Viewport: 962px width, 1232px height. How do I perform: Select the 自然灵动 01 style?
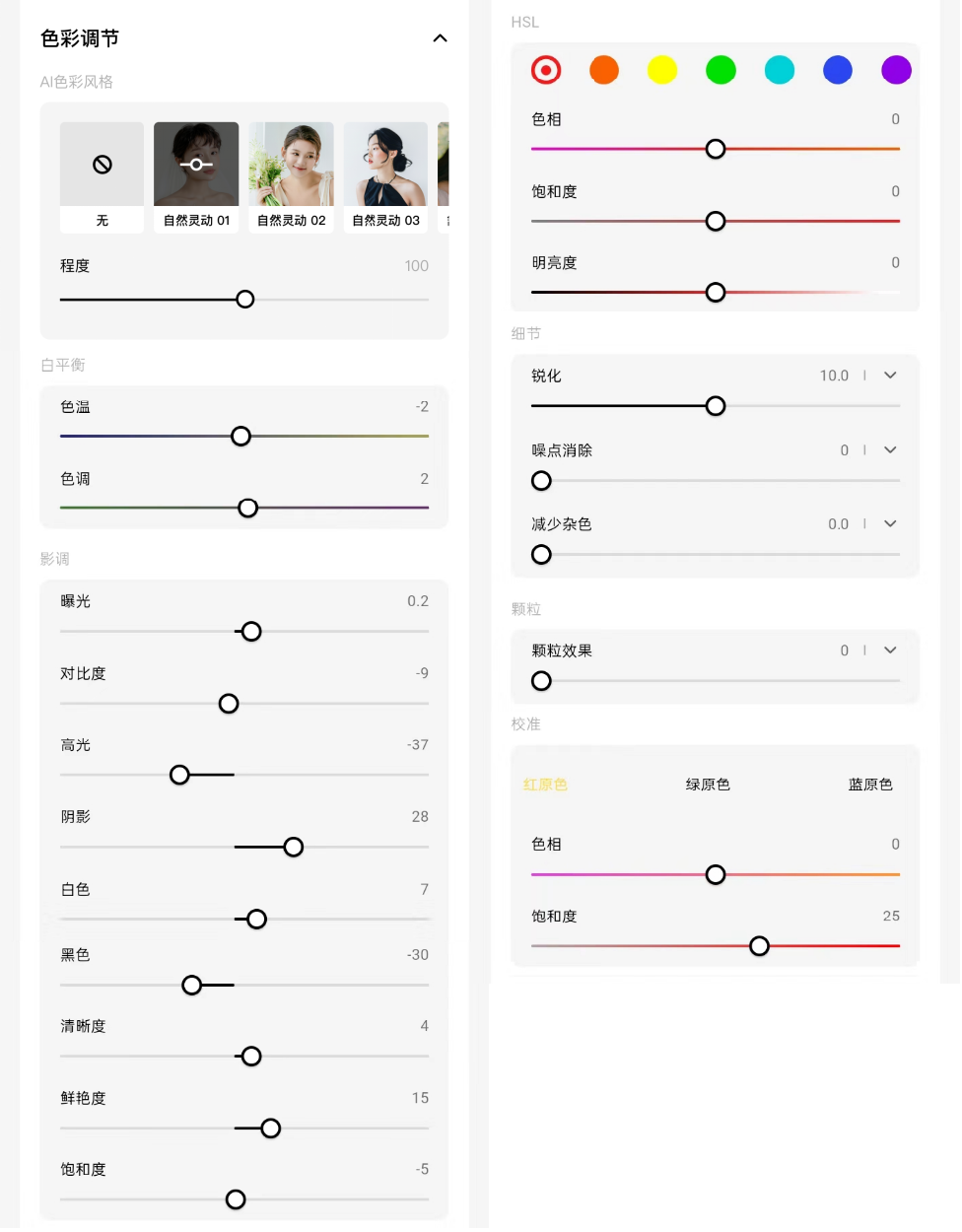pos(196,175)
